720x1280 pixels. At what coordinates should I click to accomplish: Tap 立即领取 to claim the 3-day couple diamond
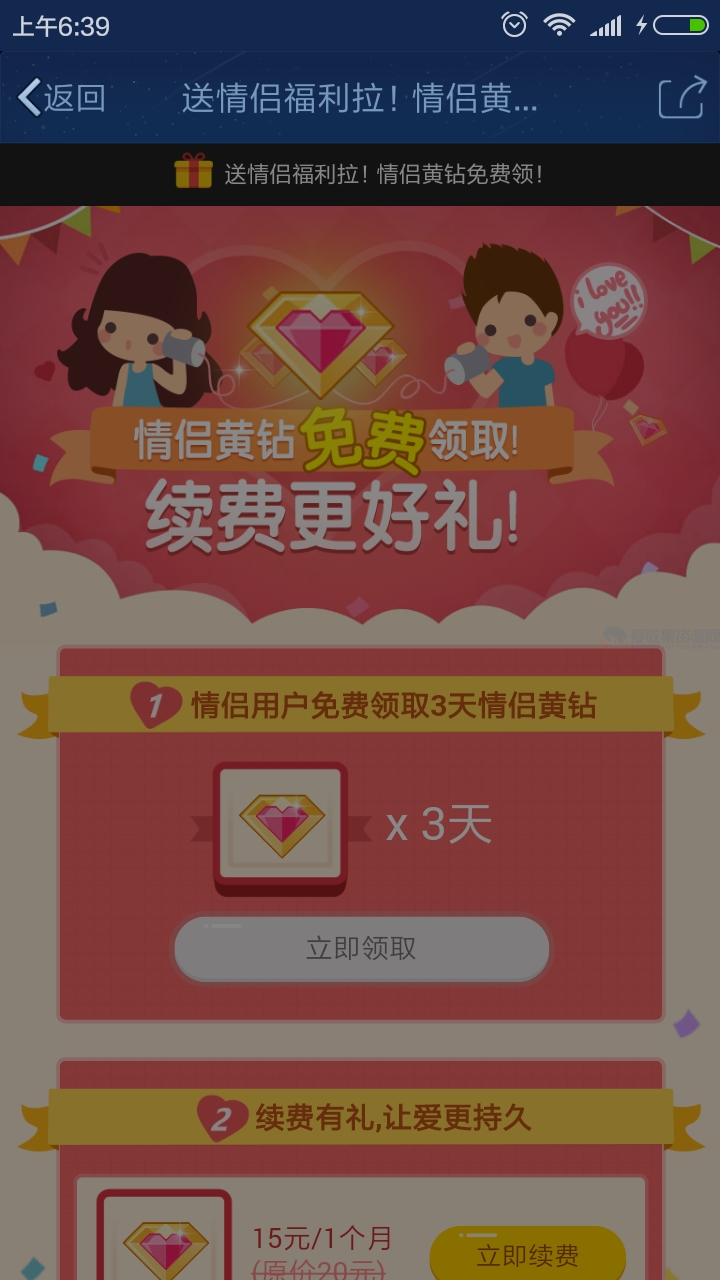361,948
